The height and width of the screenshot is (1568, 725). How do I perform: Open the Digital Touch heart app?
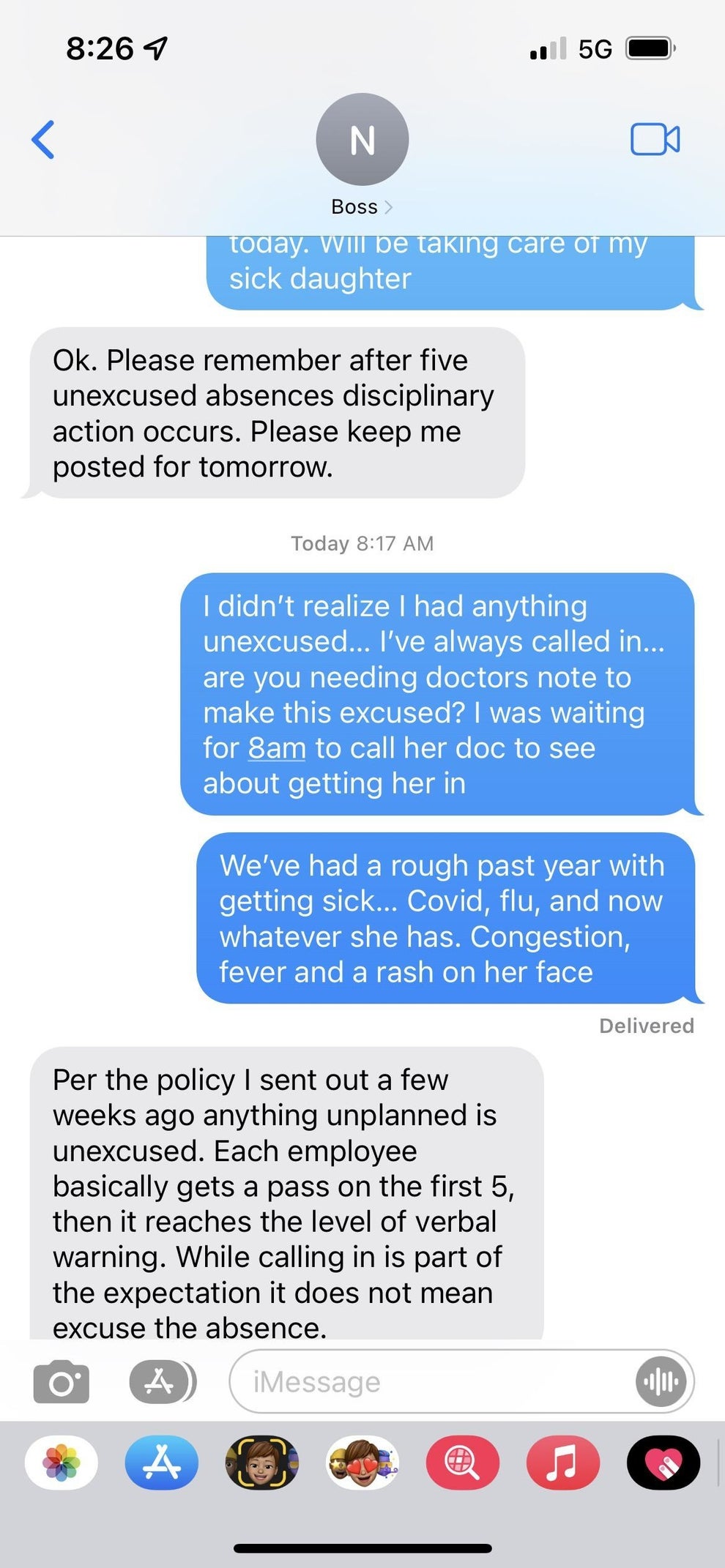pyautogui.click(x=663, y=1463)
